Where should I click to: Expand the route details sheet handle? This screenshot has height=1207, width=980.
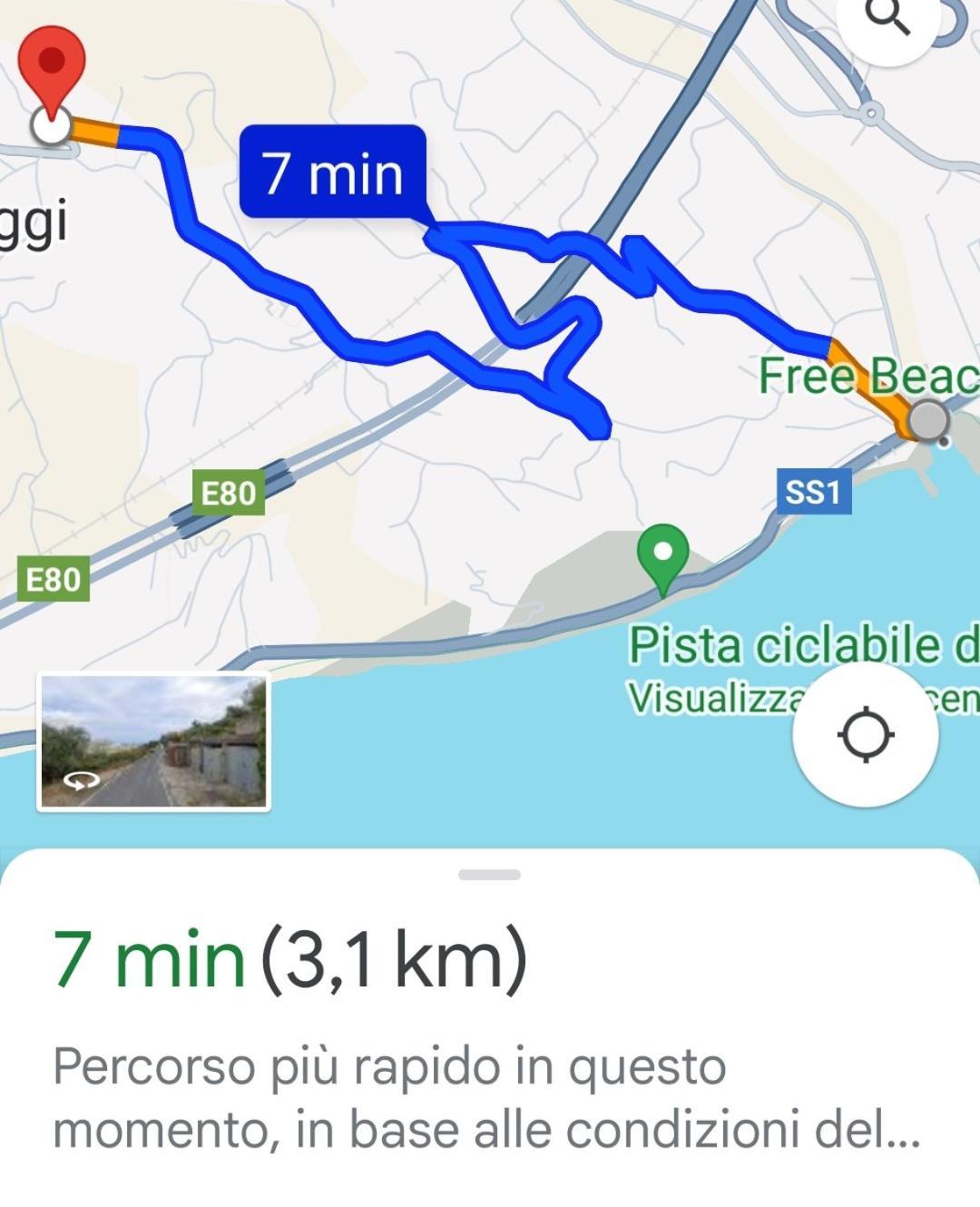click(x=489, y=875)
